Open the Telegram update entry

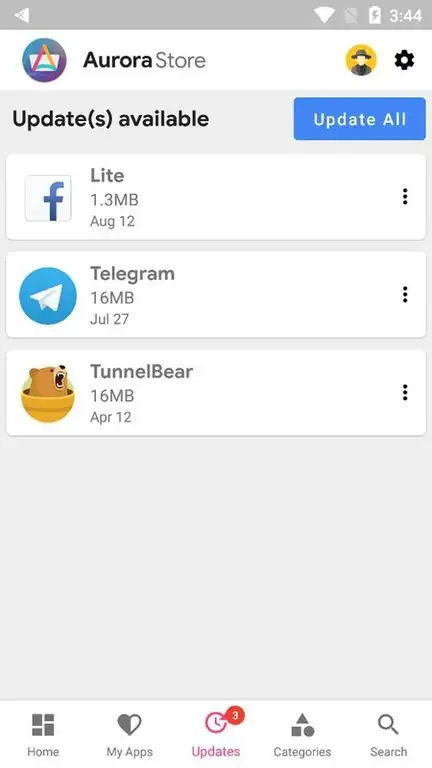(x=216, y=295)
